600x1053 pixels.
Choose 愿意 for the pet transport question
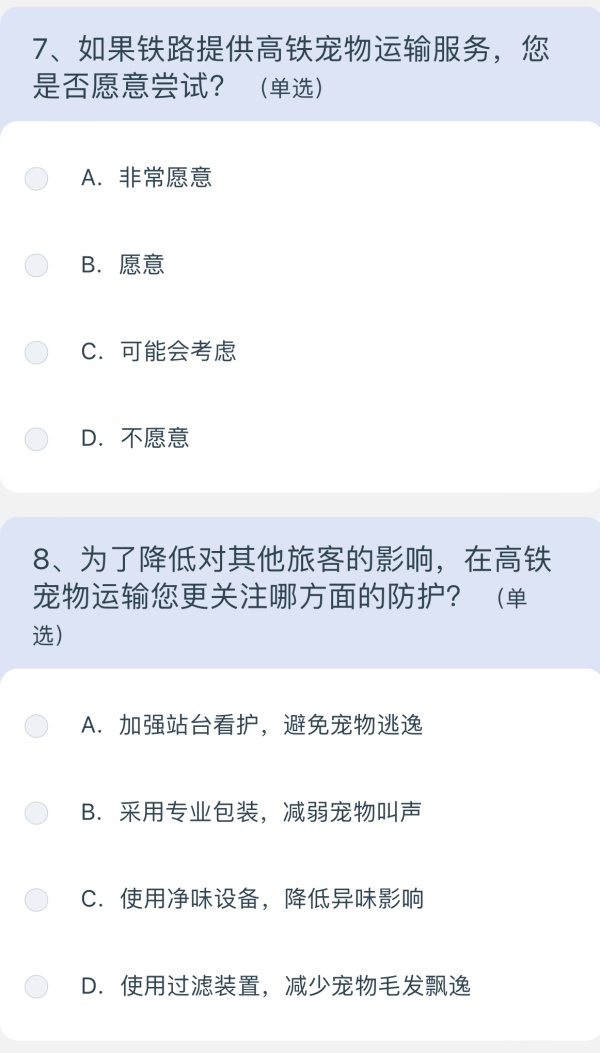36,266
